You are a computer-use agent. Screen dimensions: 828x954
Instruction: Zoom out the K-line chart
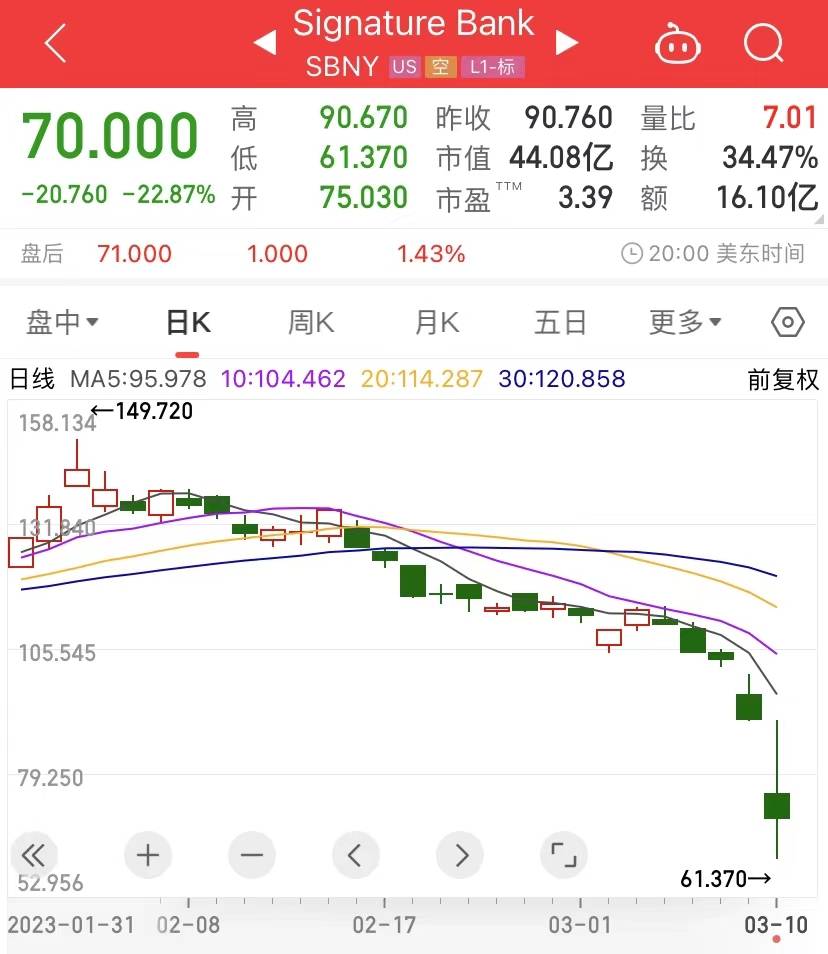(252, 855)
